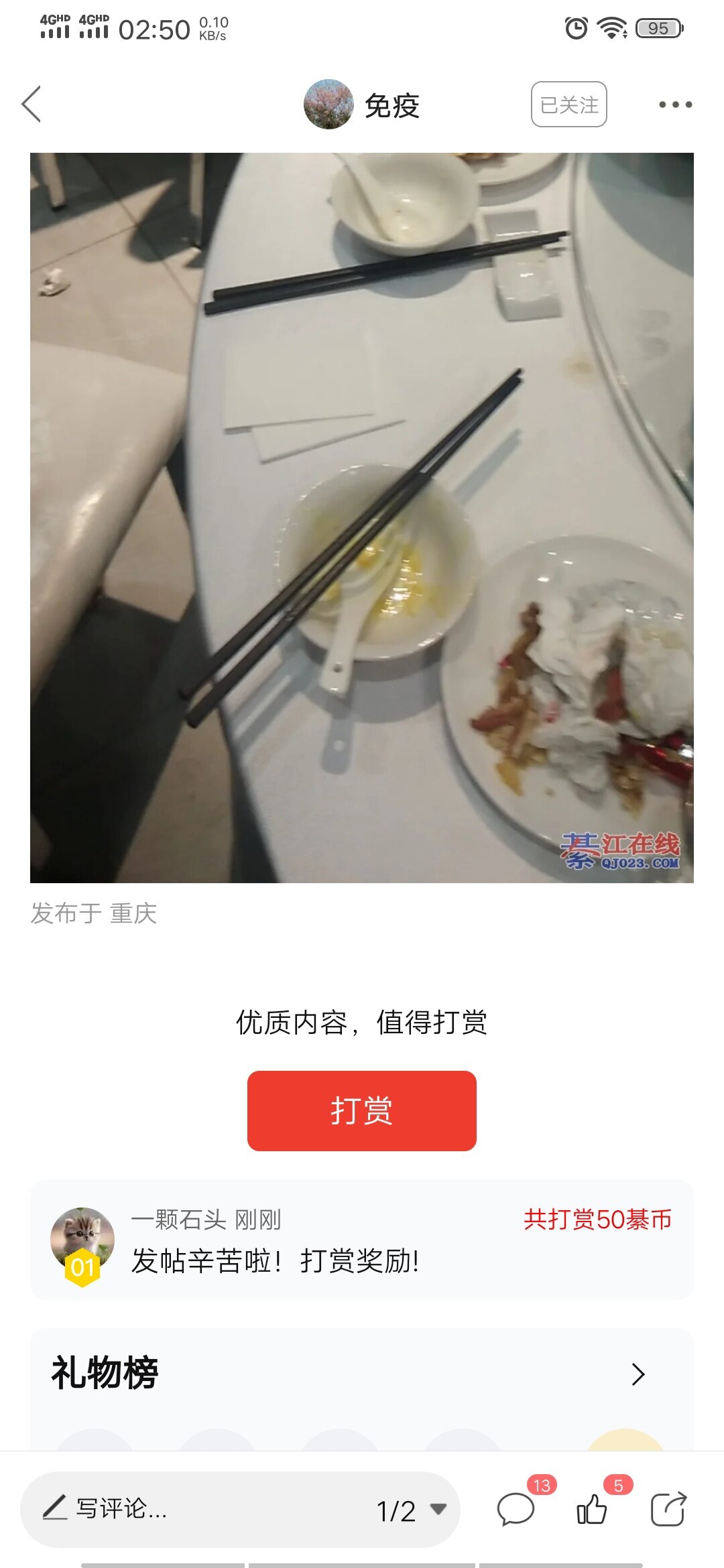Like this post with thumbs-up
The width and height of the screenshot is (724, 1568).
pyautogui.click(x=593, y=1510)
